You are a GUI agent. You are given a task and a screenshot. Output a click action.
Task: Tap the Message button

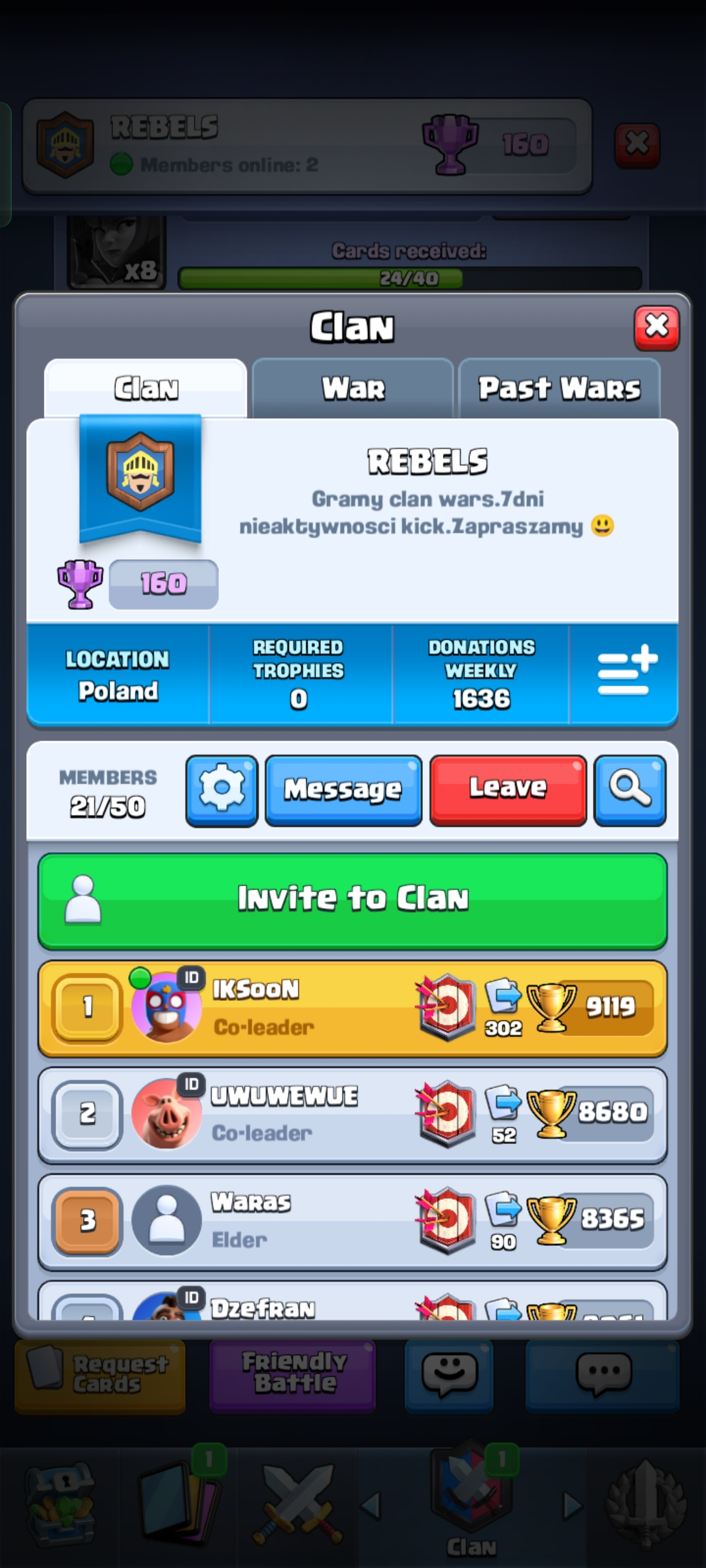(343, 790)
